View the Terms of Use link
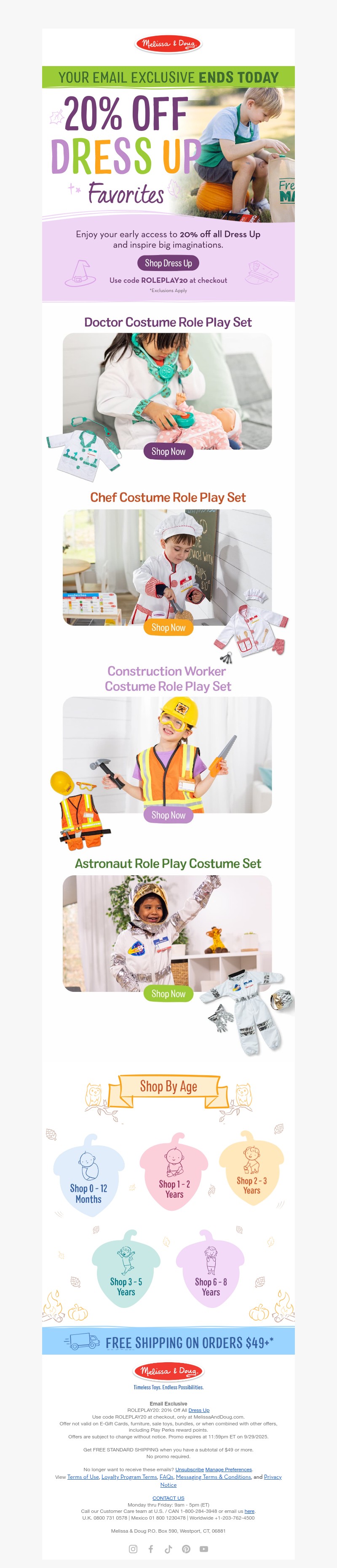The width and height of the screenshot is (337, 1568). [83, 1477]
